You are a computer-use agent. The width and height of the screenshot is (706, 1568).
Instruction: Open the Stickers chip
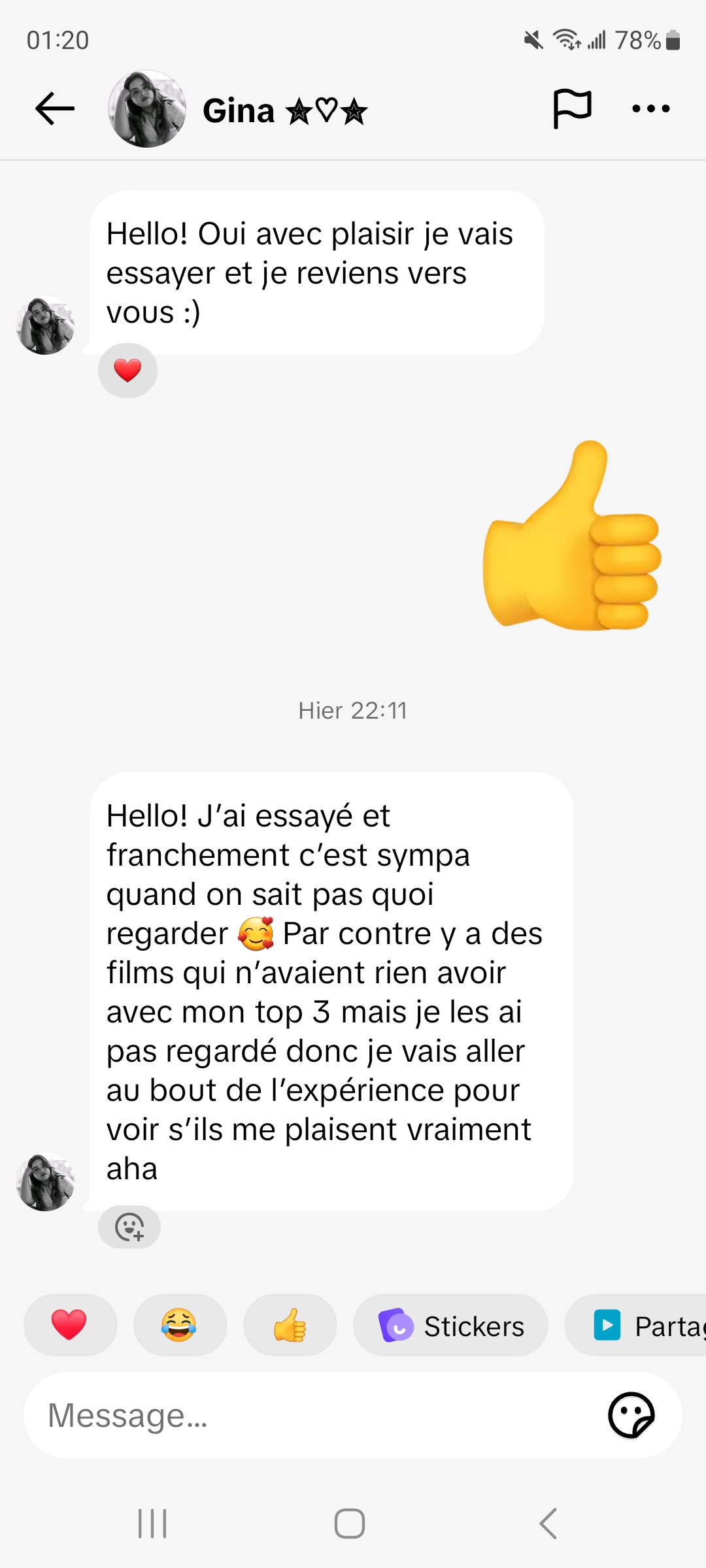[450, 1326]
